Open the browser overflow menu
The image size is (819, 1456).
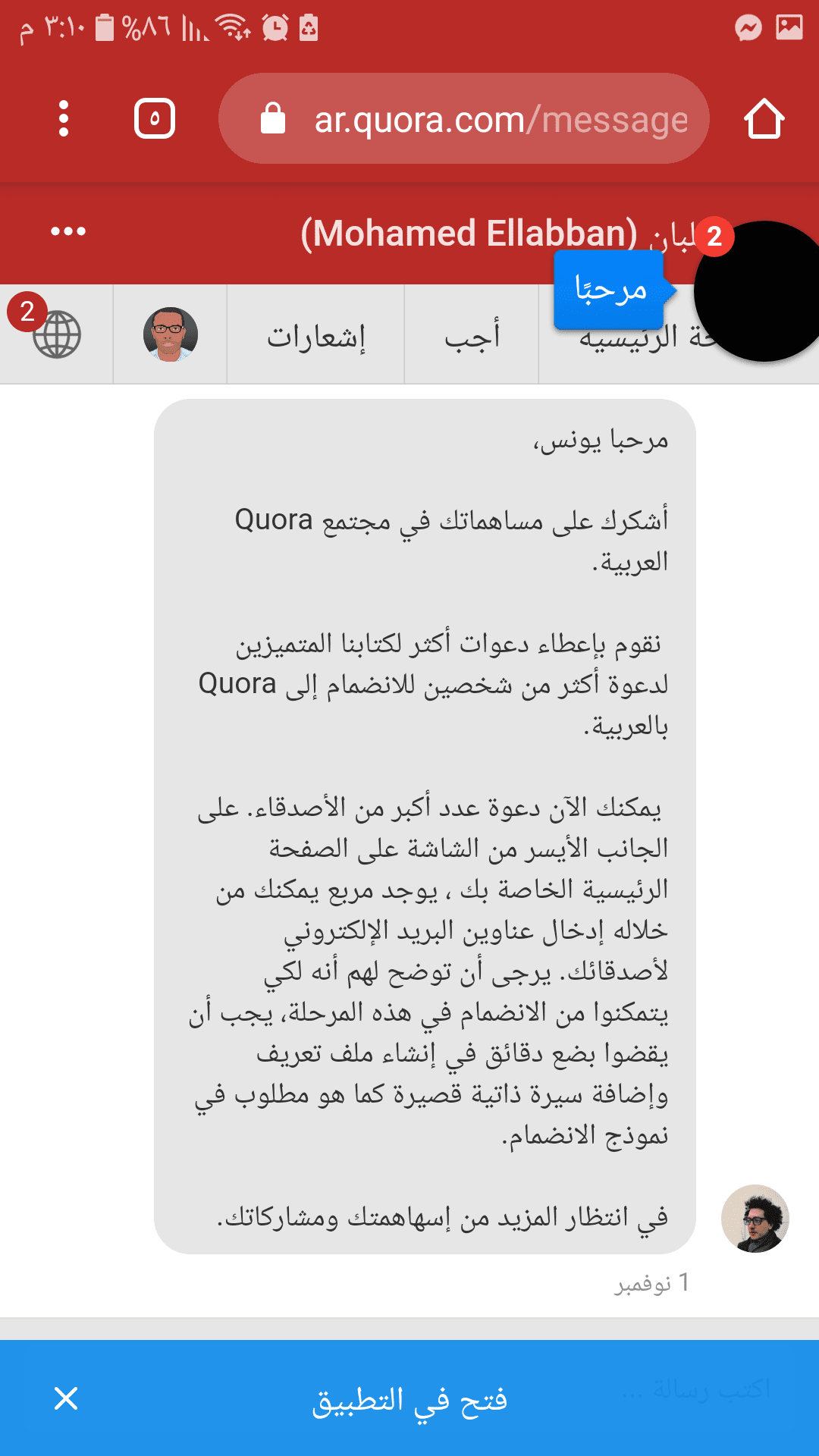(x=64, y=119)
